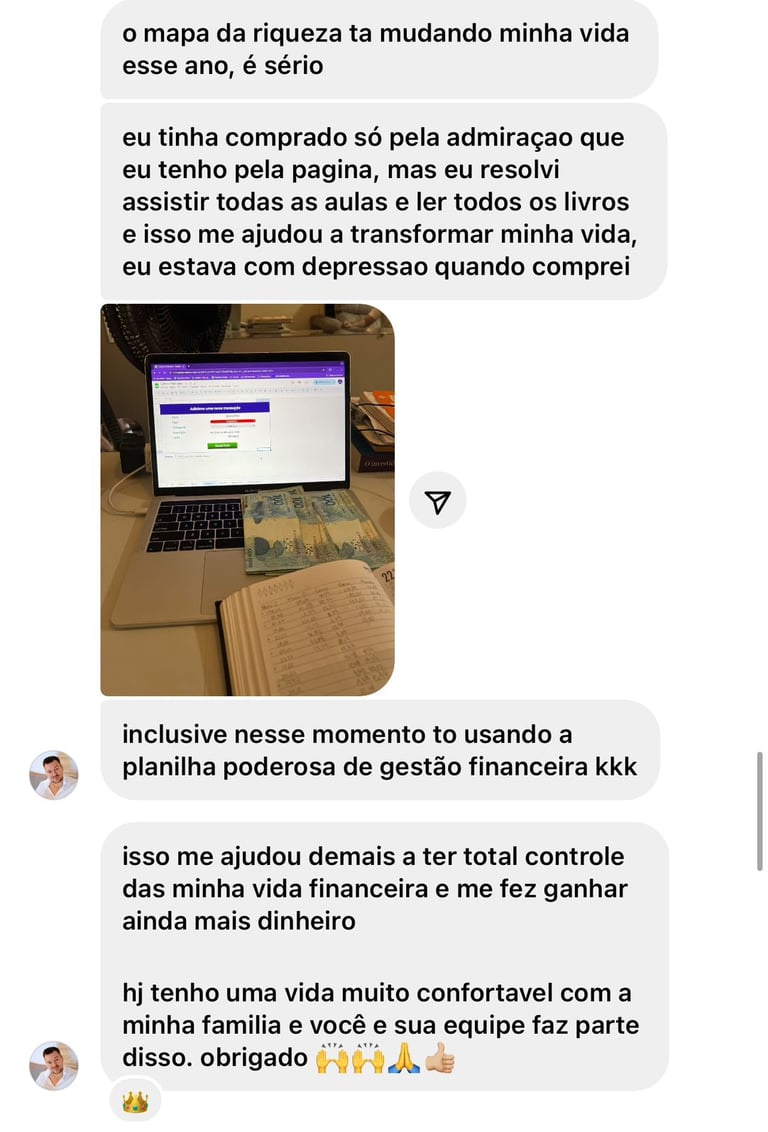
Task: Tap the crown reaction under the last message
Action: point(135,1103)
